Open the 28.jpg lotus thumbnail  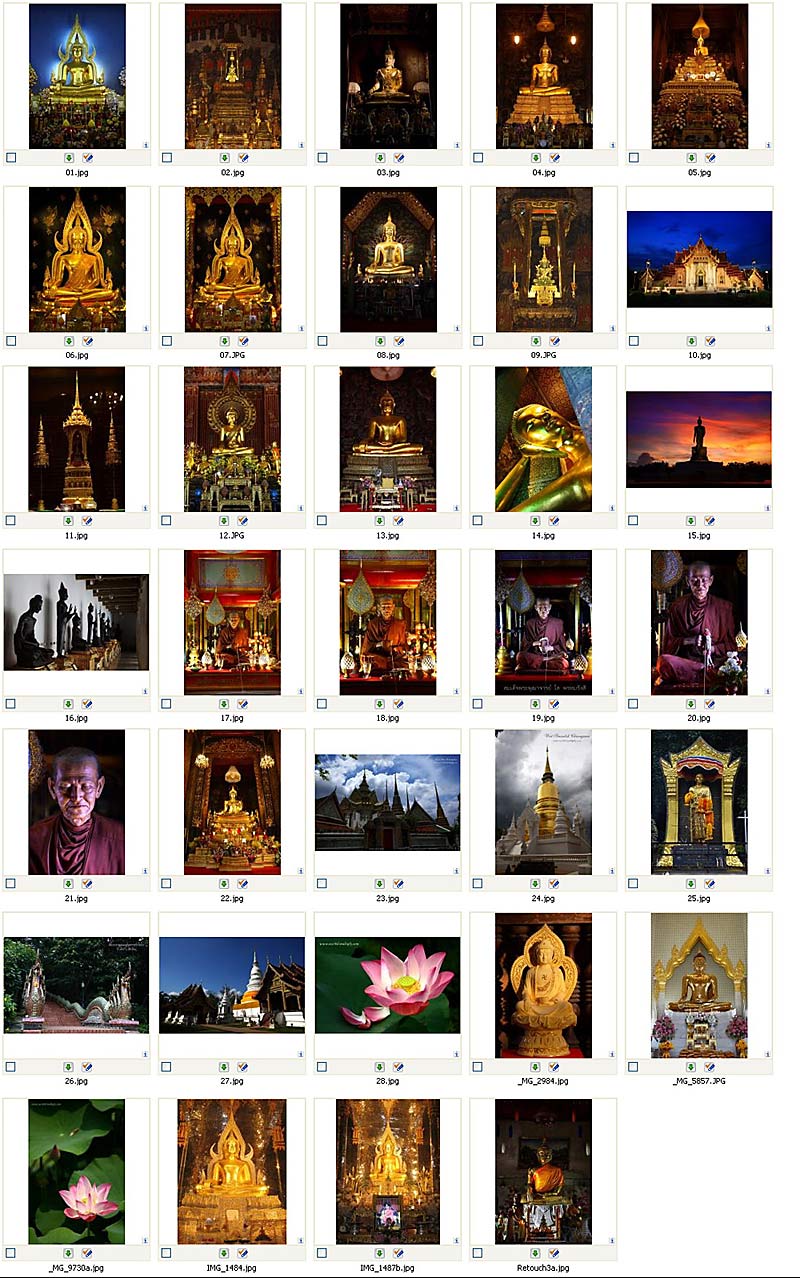387,985
